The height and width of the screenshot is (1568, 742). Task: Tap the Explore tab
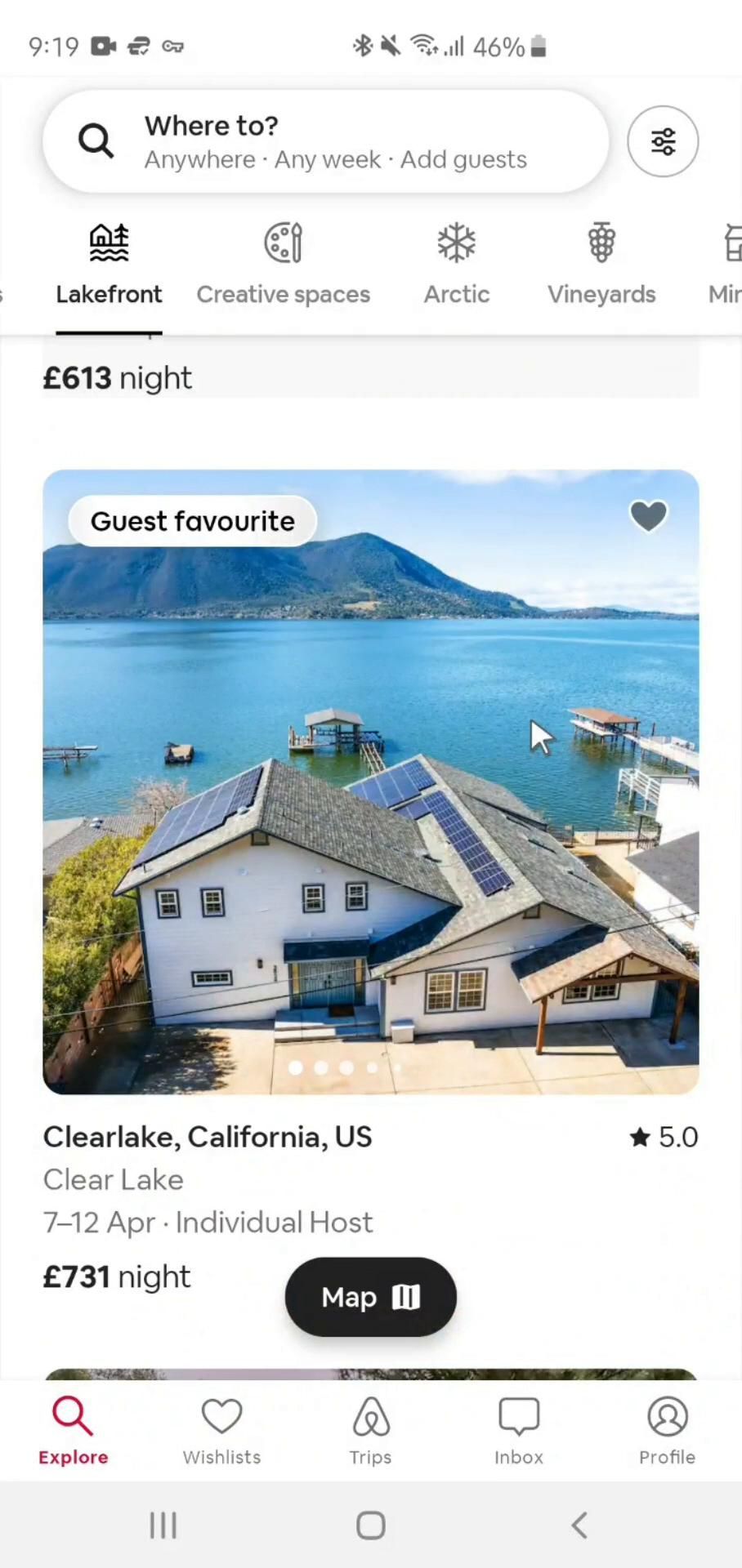74,1431
